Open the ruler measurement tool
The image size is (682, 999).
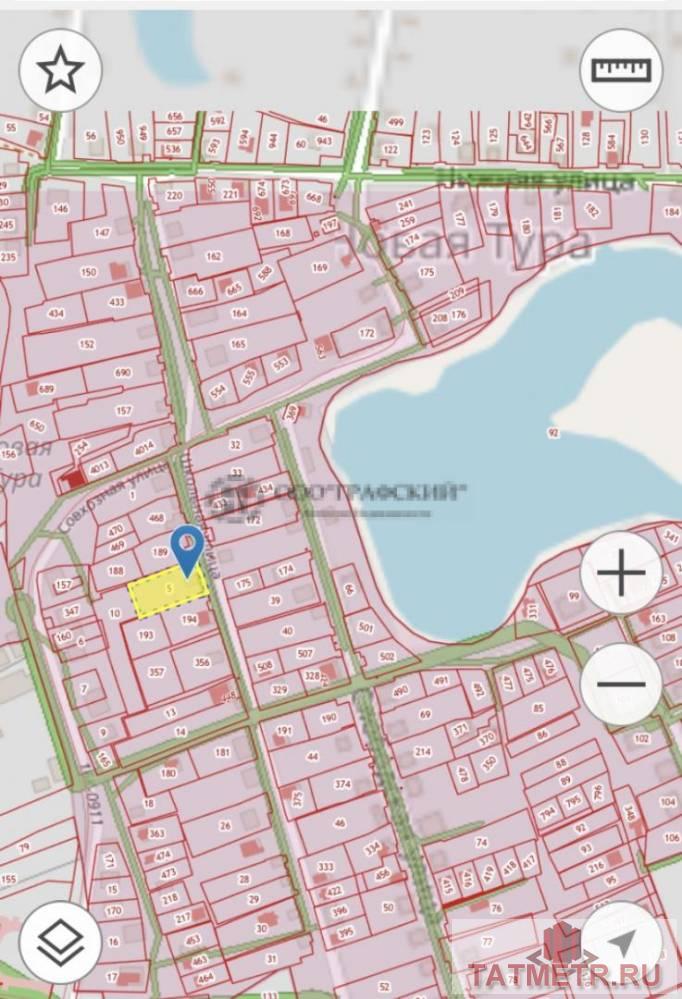coord(621,70)
